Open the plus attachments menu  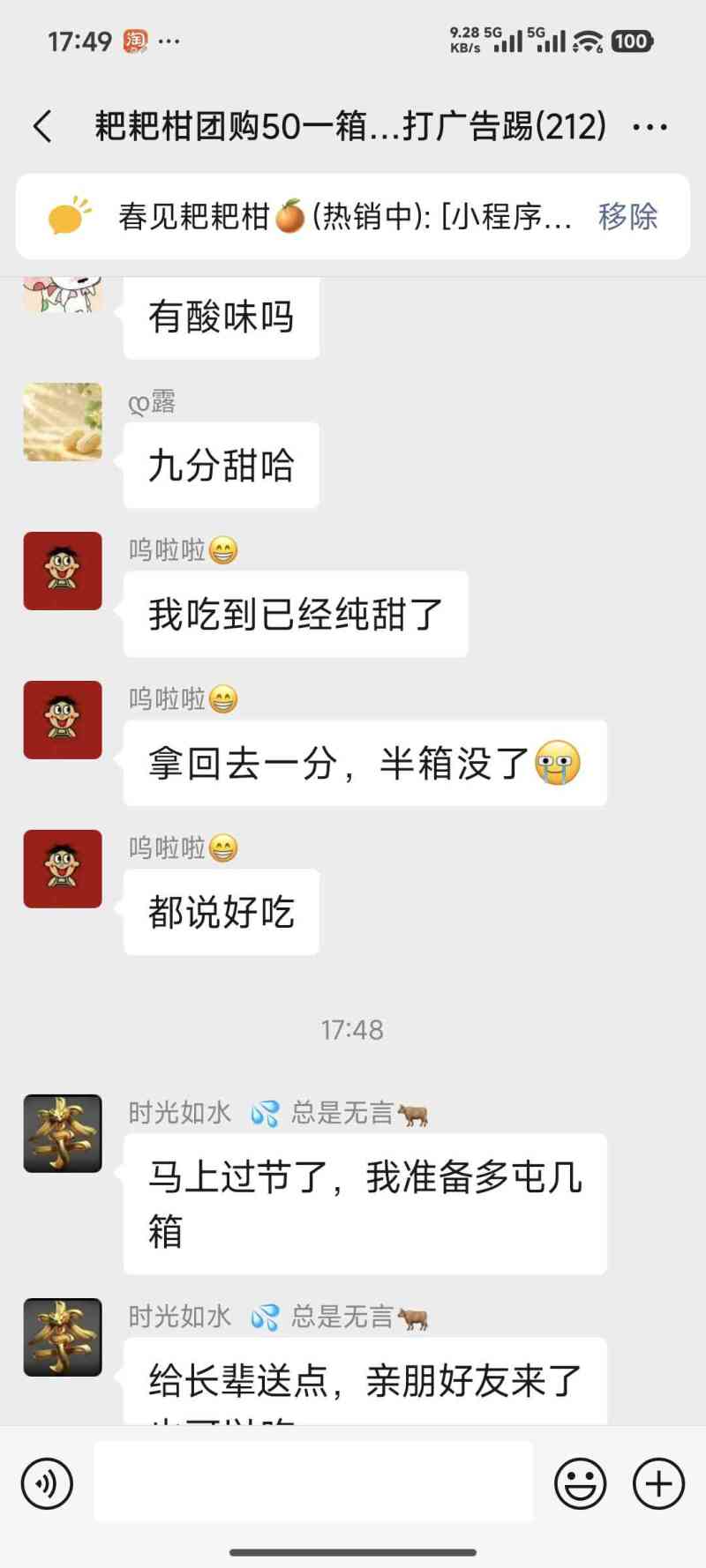658,1484
